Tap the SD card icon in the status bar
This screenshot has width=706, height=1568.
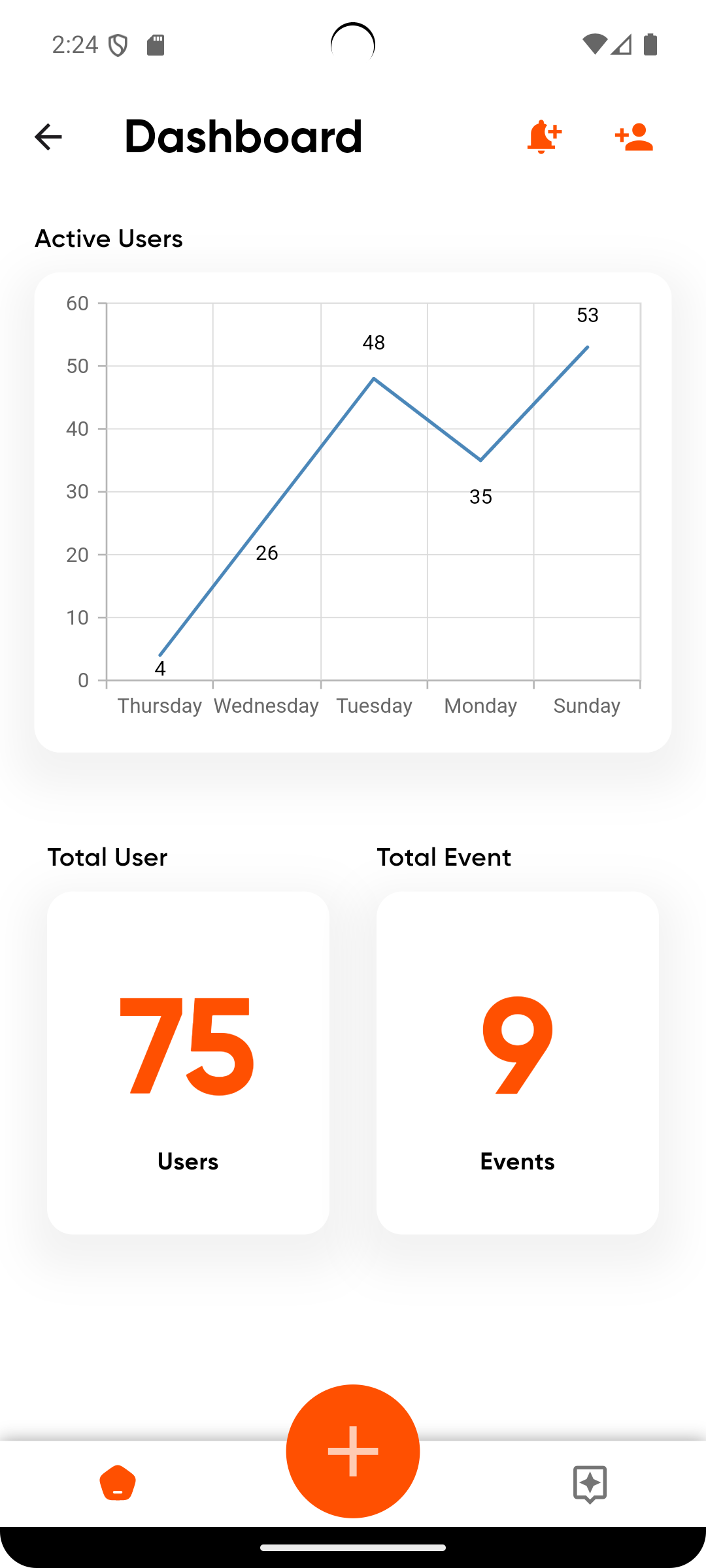coord(156,44)
